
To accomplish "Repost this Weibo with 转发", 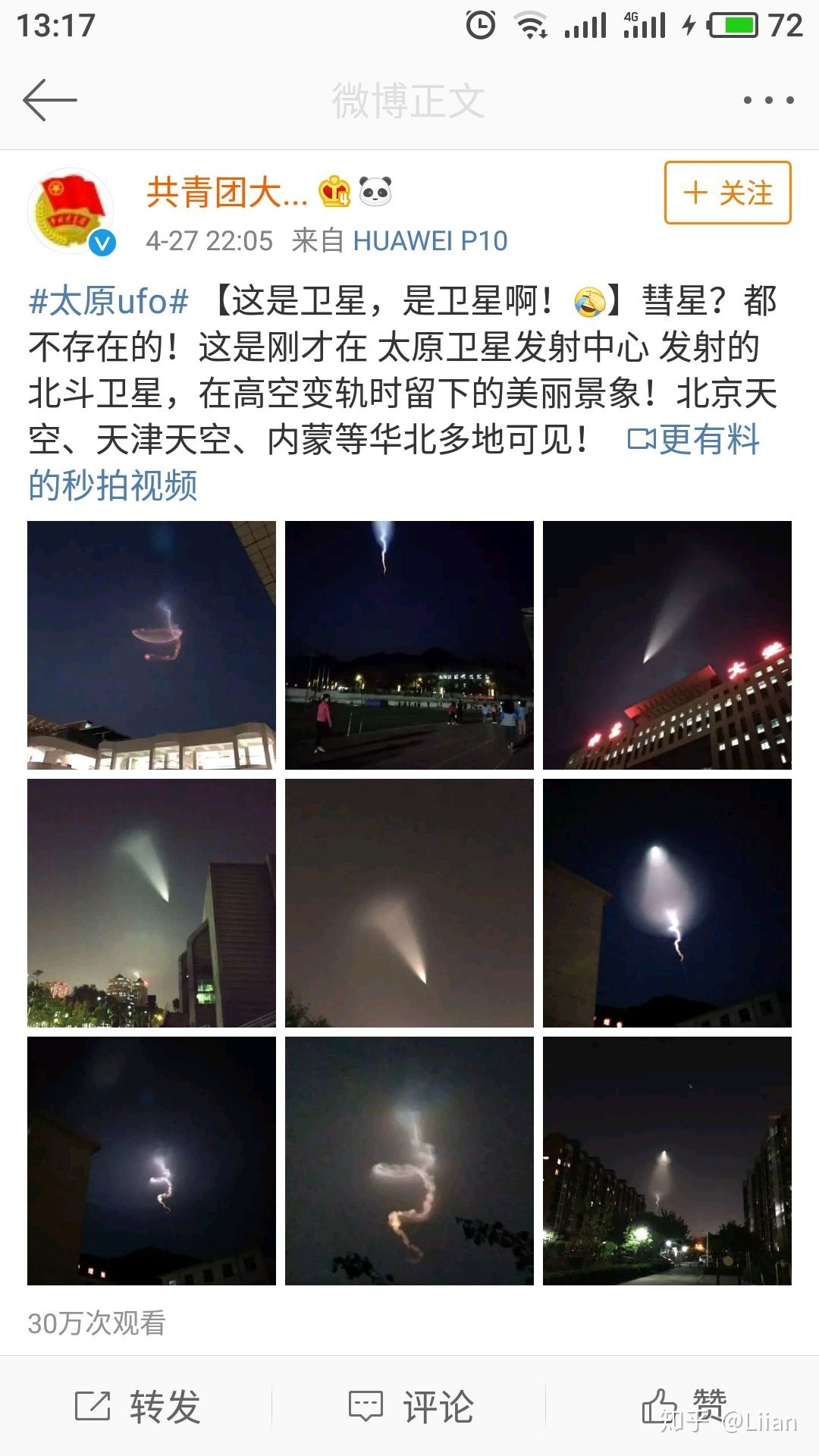I will click(137, 1407).
